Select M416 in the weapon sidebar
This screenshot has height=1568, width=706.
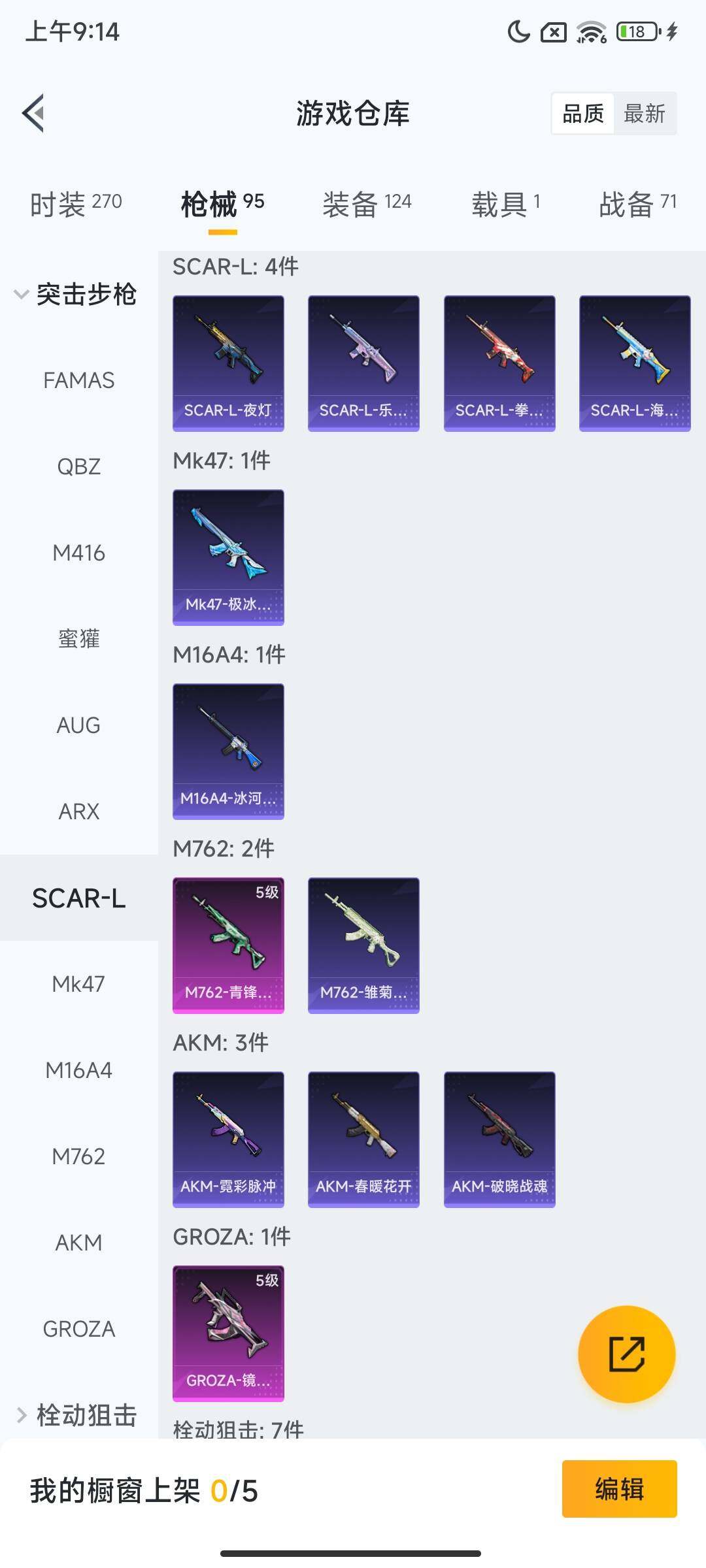click(78, 553)
